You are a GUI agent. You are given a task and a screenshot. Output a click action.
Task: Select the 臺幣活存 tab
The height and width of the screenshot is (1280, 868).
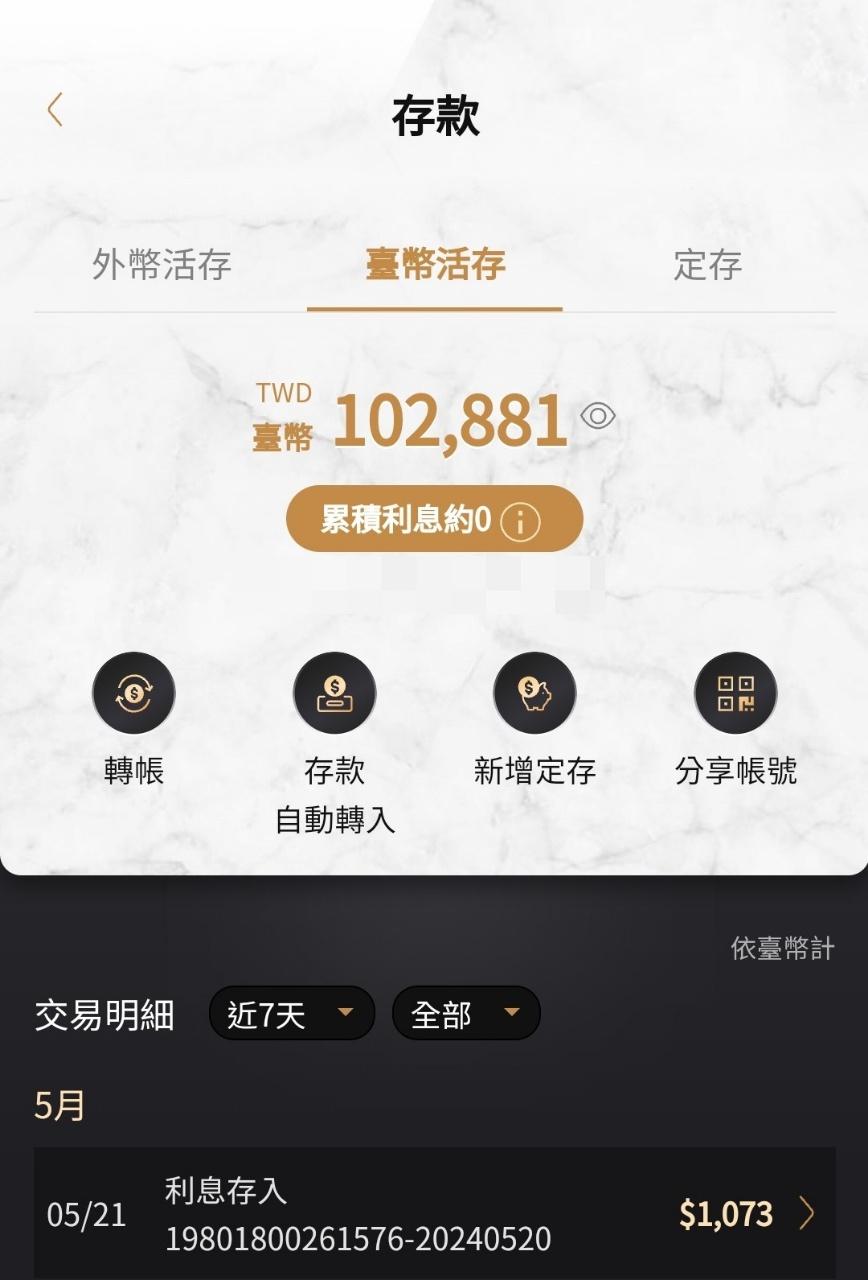click(x=435, y=265)
